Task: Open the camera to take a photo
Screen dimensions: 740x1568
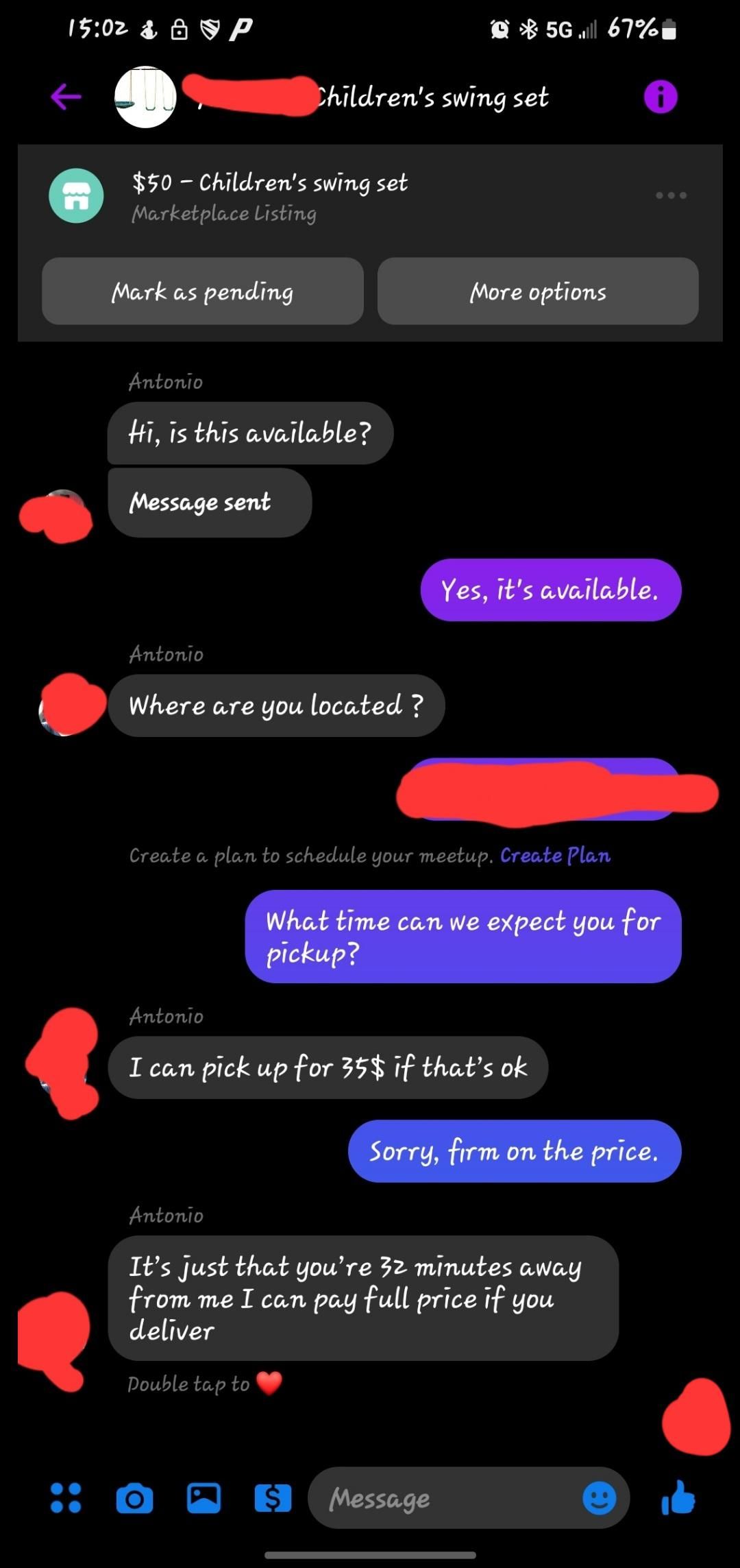Action: click(x=134, y=1499)
